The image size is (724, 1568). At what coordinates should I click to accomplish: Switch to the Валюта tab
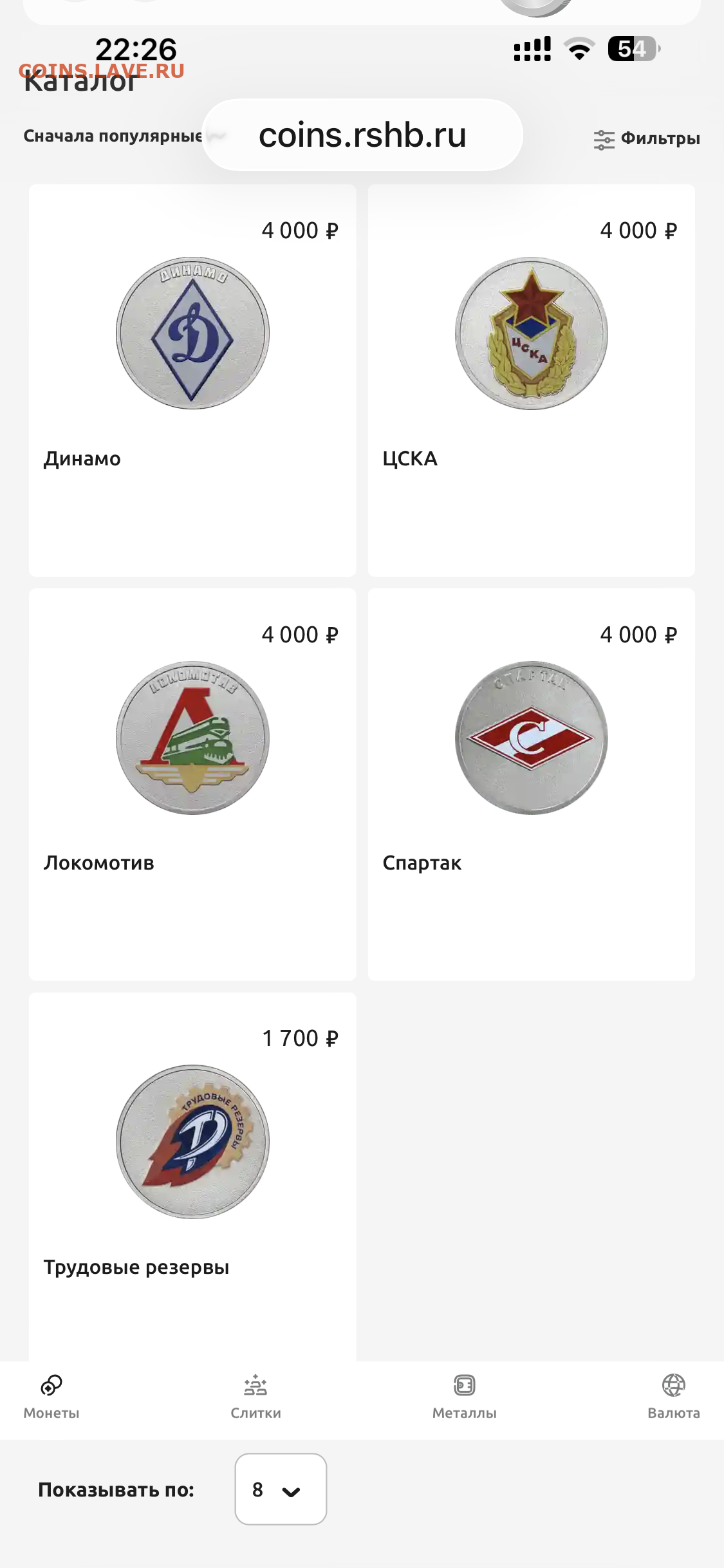click(673, 1396)
